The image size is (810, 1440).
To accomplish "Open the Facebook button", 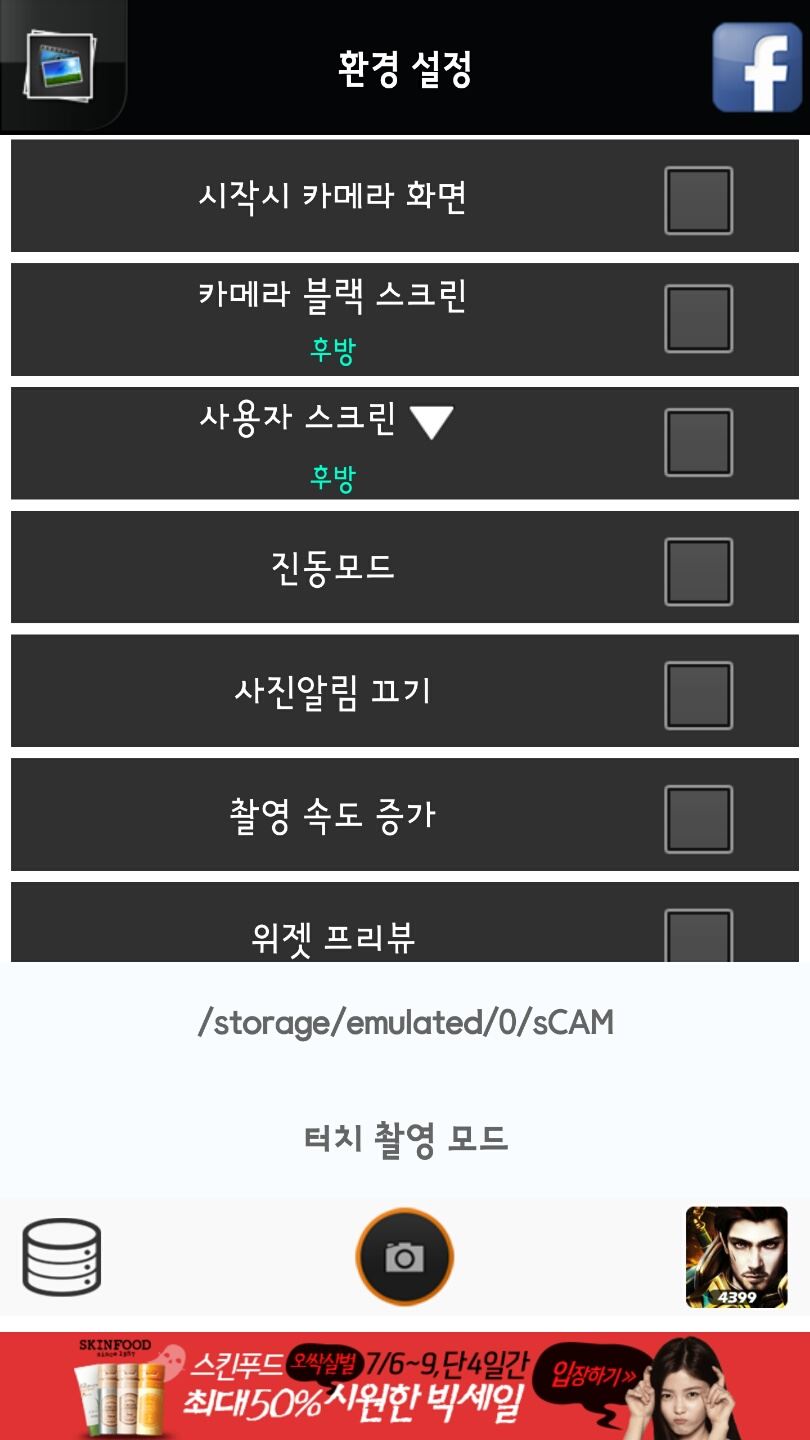I will pyautogui.click(x=757, y=67).
